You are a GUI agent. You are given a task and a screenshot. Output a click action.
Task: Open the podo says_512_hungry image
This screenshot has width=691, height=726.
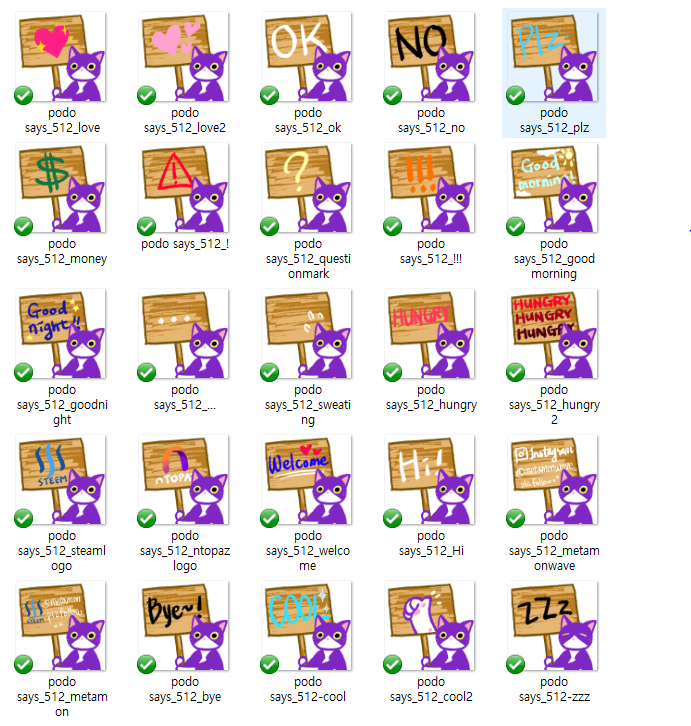(x=431, y=336)
